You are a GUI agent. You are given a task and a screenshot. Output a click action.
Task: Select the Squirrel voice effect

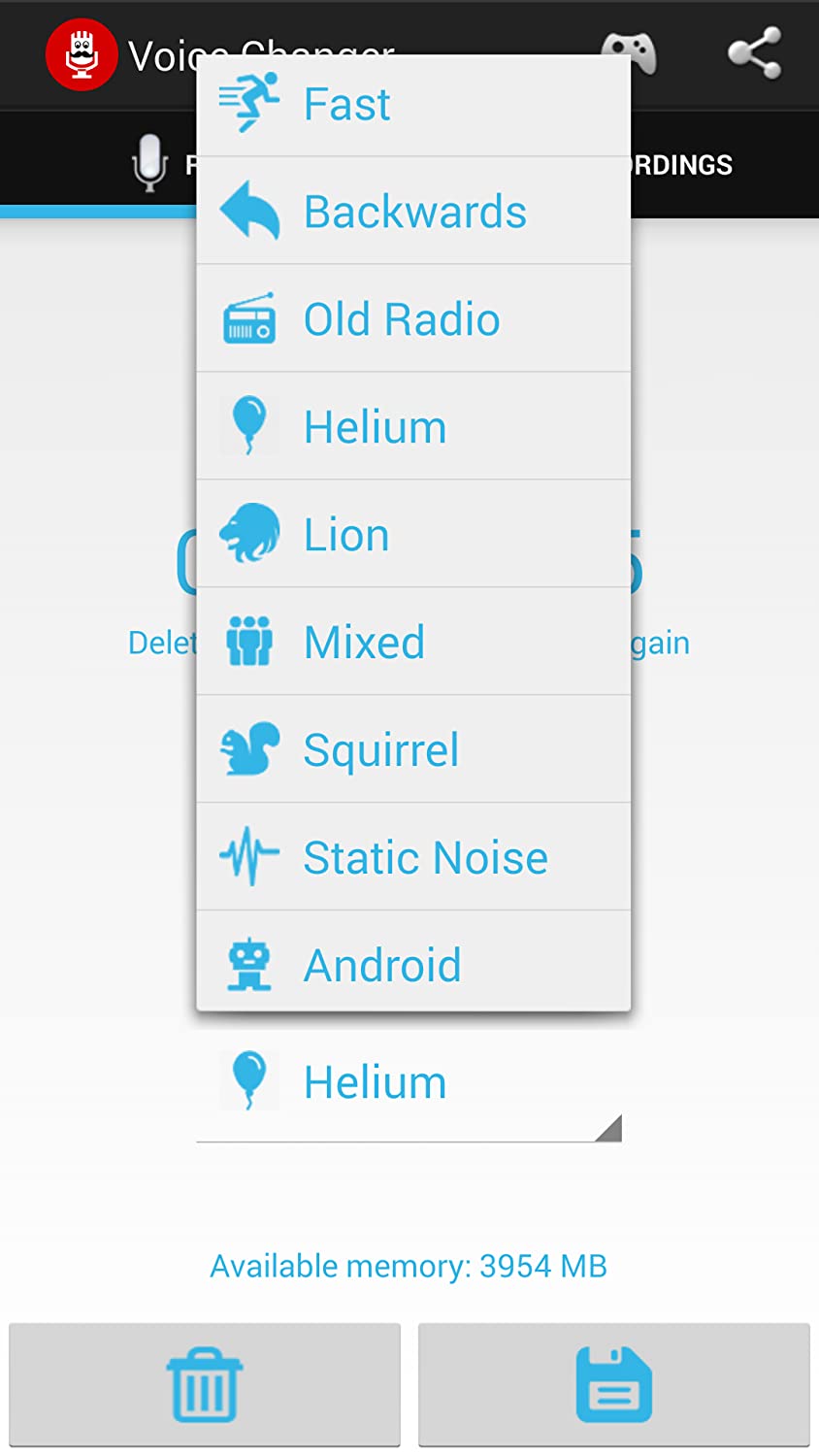[x=380, y=749]
